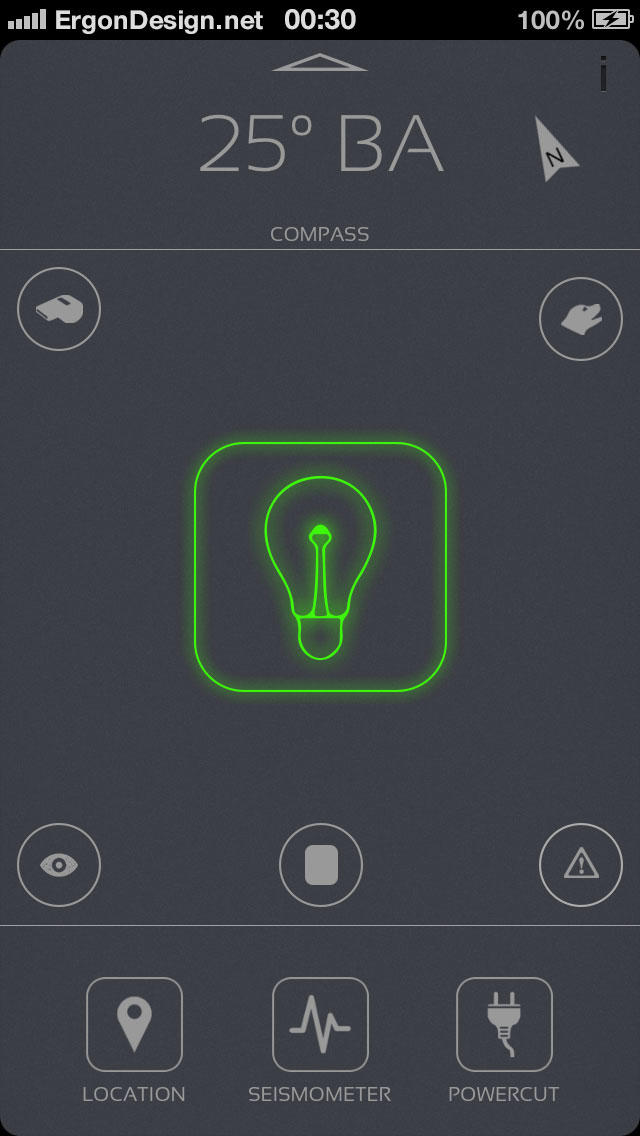Activate the warning triangle alert

click(x=581, y=865)
